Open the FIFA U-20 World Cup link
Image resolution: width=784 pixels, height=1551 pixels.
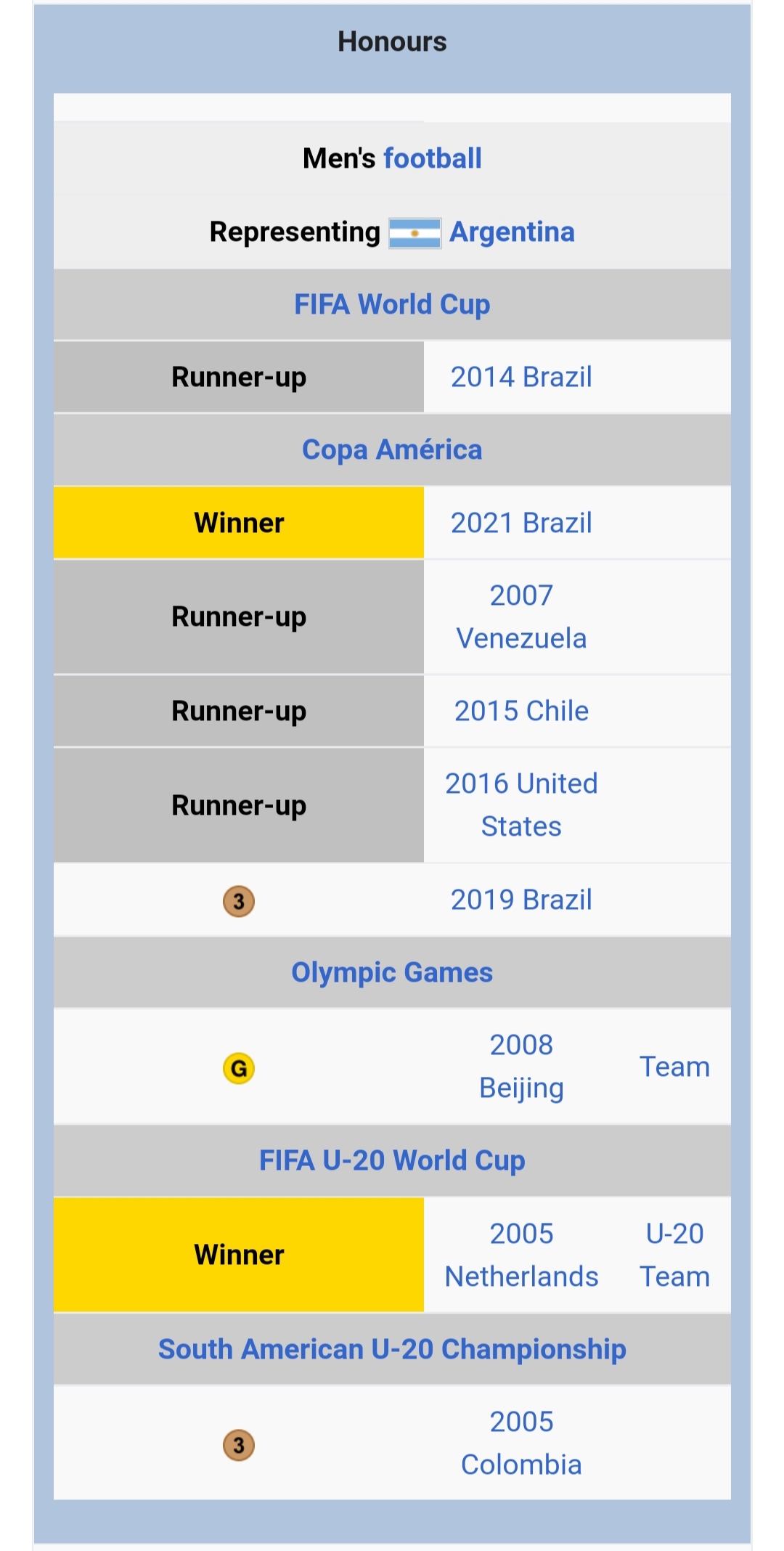[392, 1161]
